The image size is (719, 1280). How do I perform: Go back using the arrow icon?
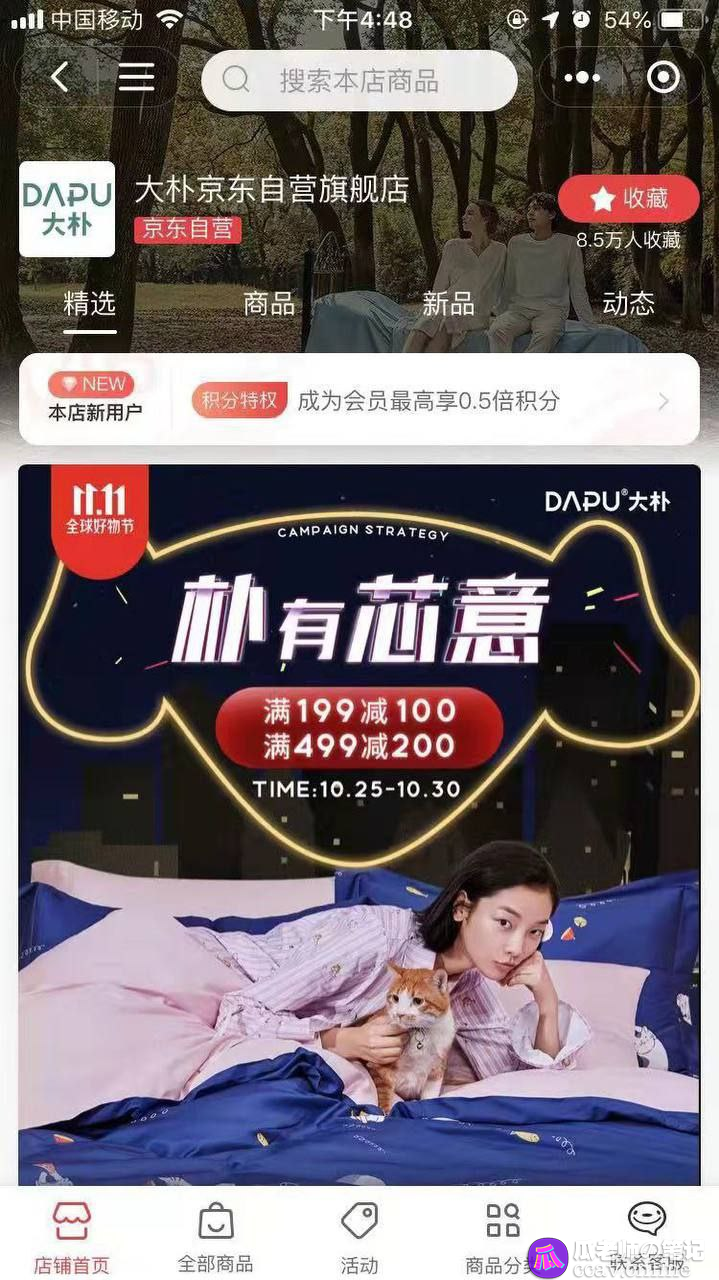[60, 77]
